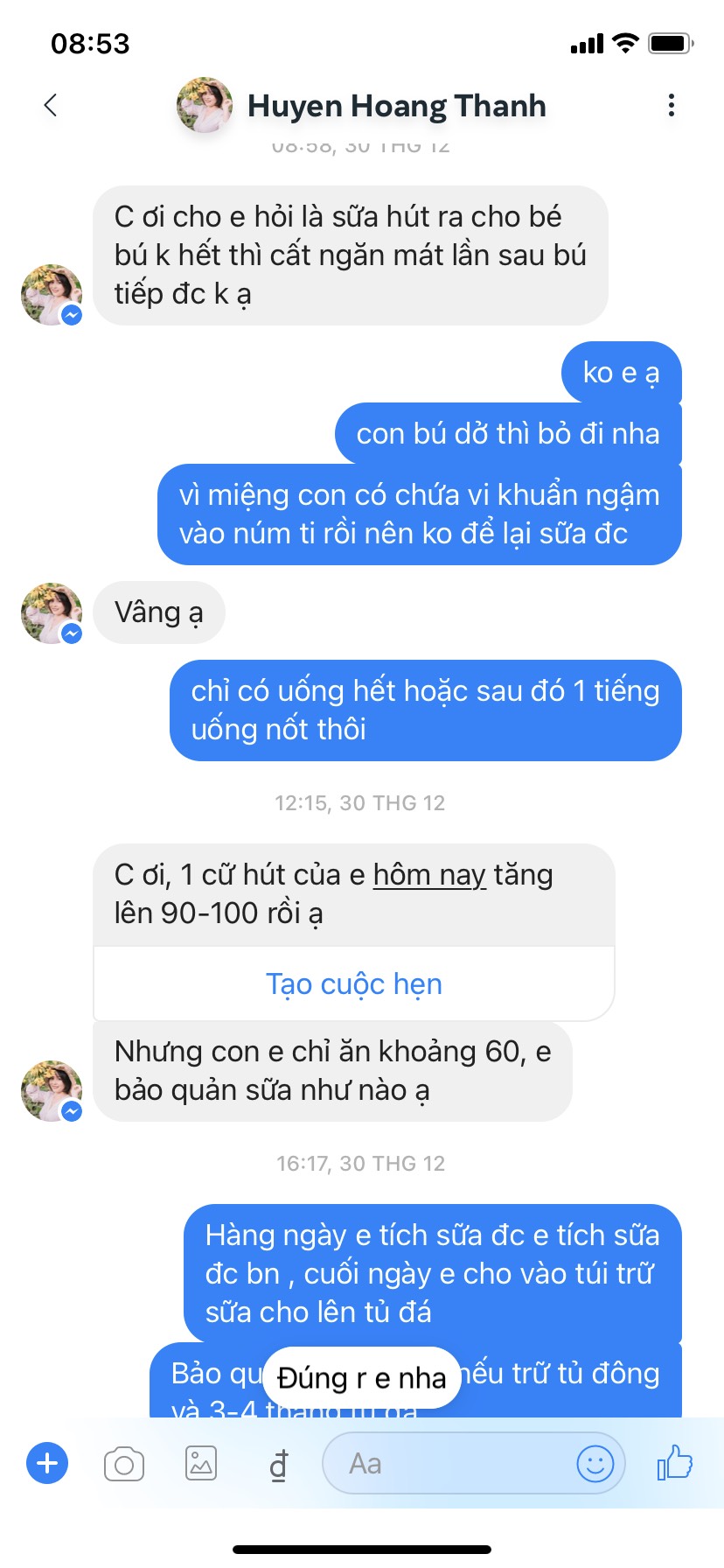Image resolution: width=724 pixels, height=1568 pixels.
Task: Open the đ payment icon
Action: pos(278,1464)
